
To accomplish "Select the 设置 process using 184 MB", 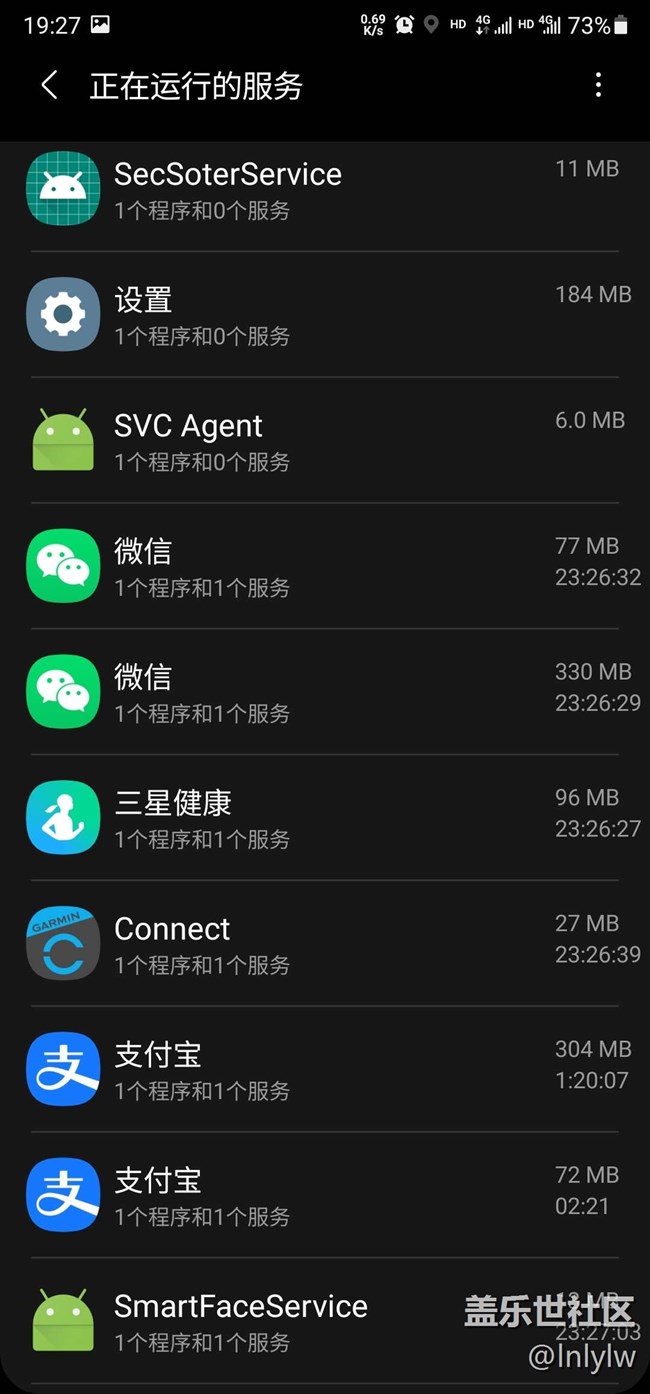I will (x=325, y=315).
